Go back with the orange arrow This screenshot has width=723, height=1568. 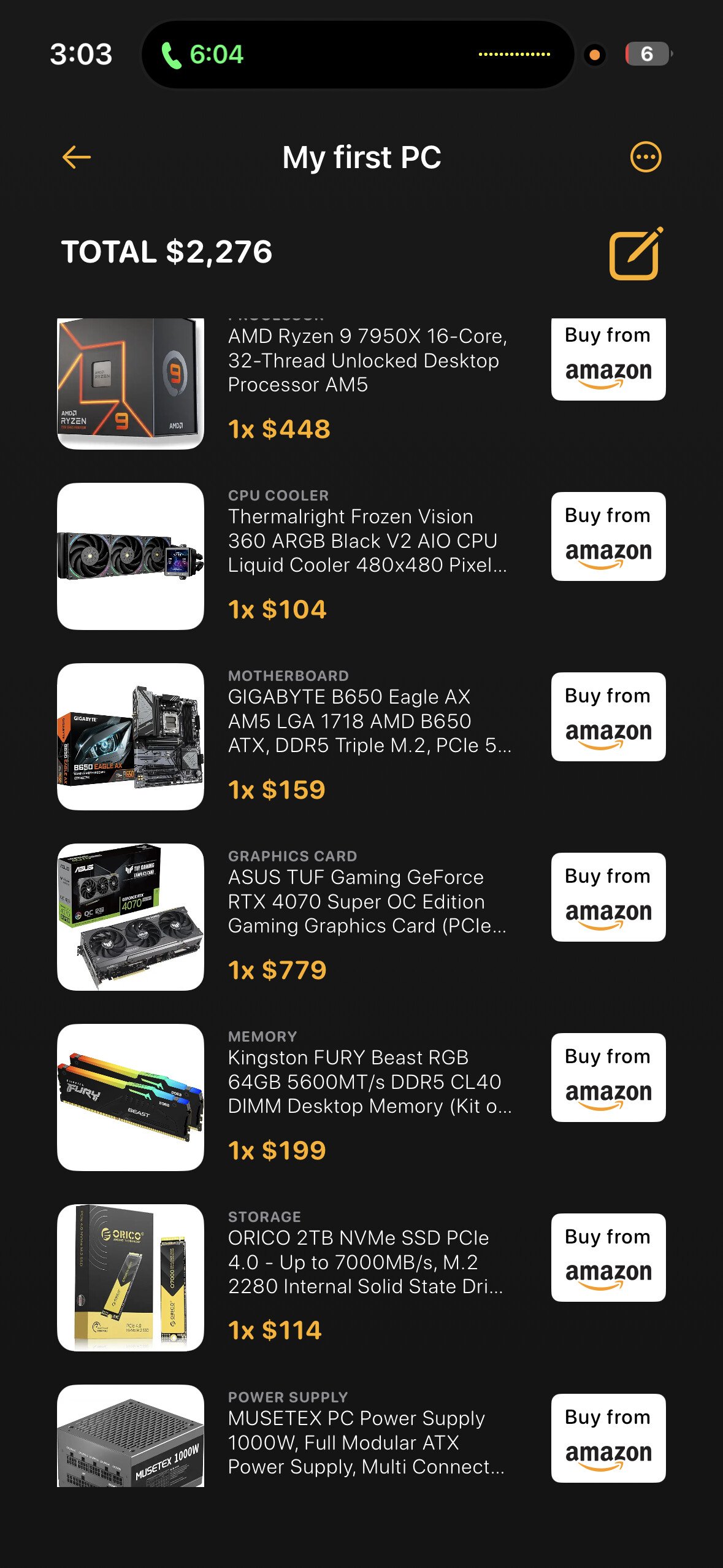pos(77,157)
